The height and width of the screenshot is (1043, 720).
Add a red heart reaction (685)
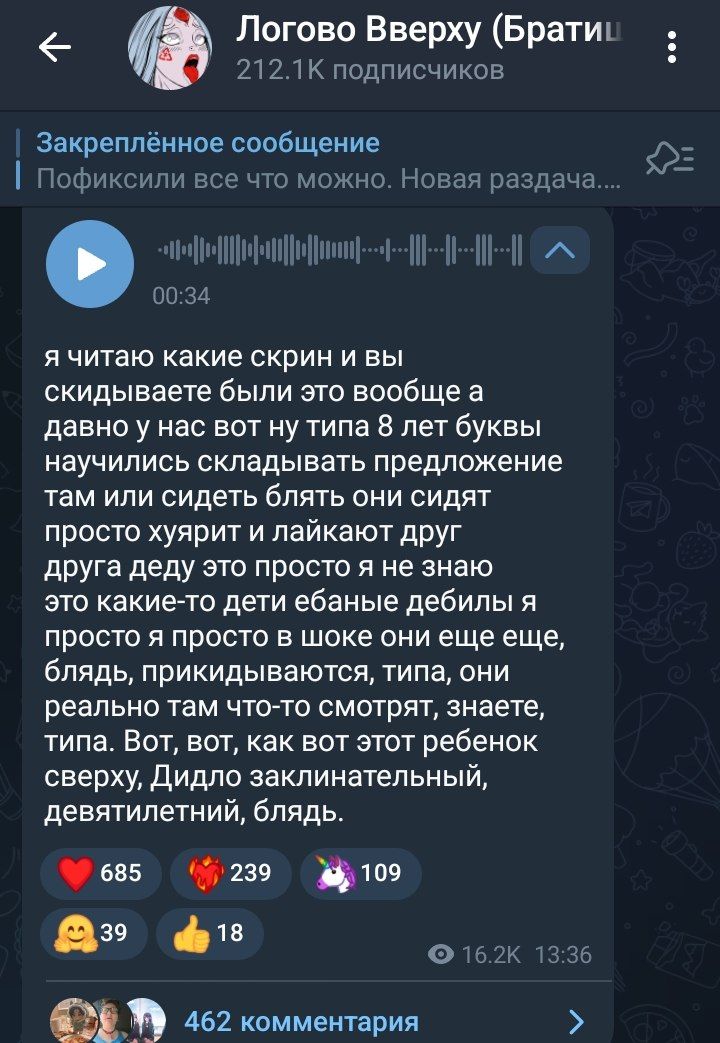[x=100, y=873]
